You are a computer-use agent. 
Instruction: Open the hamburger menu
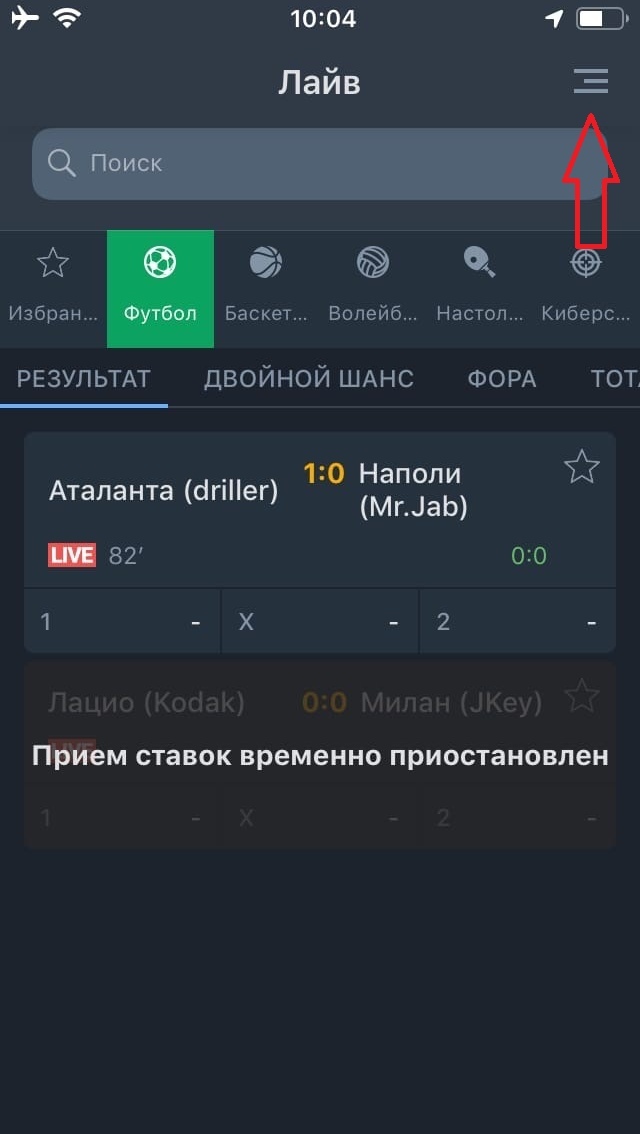click(591, 81)
